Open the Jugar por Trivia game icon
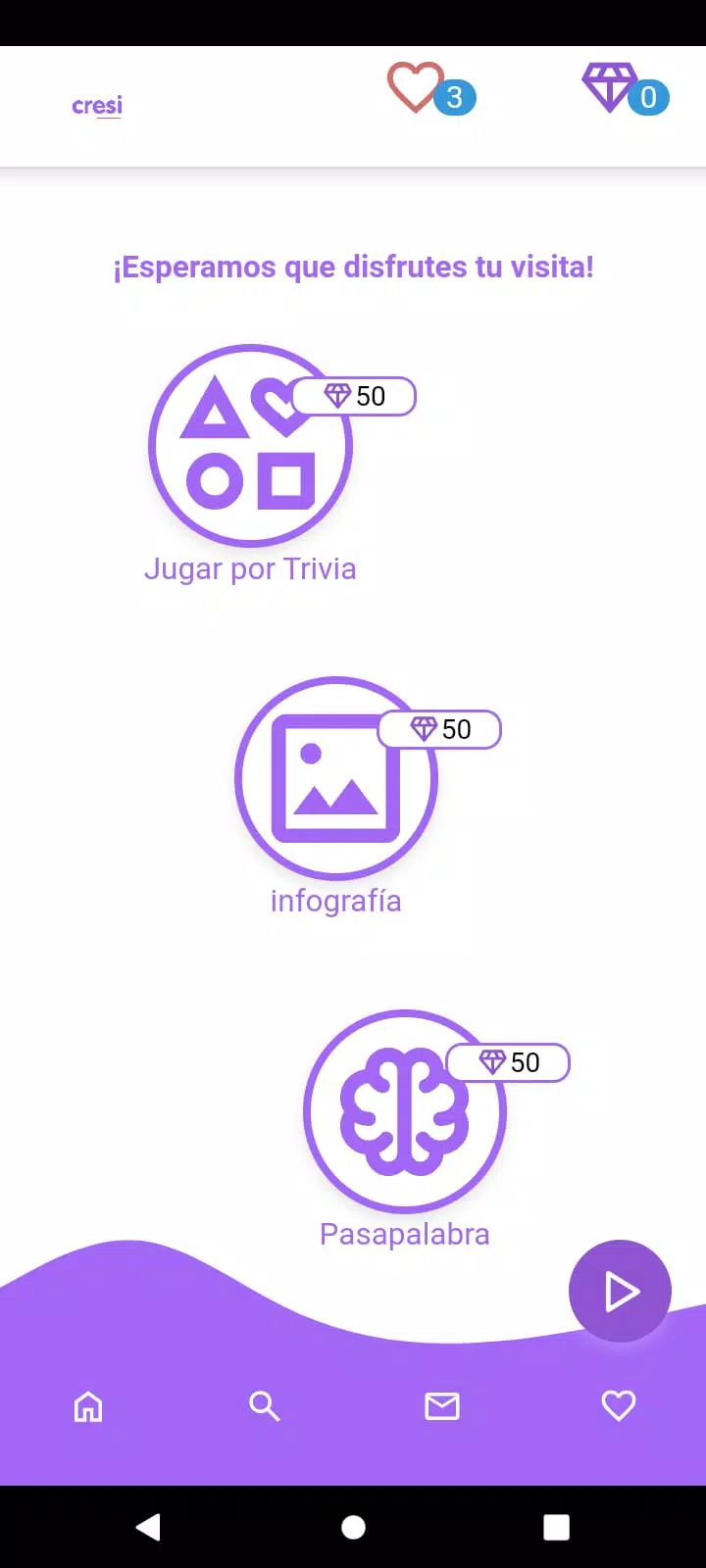706x1568 pixels. (x=251, y=446)
